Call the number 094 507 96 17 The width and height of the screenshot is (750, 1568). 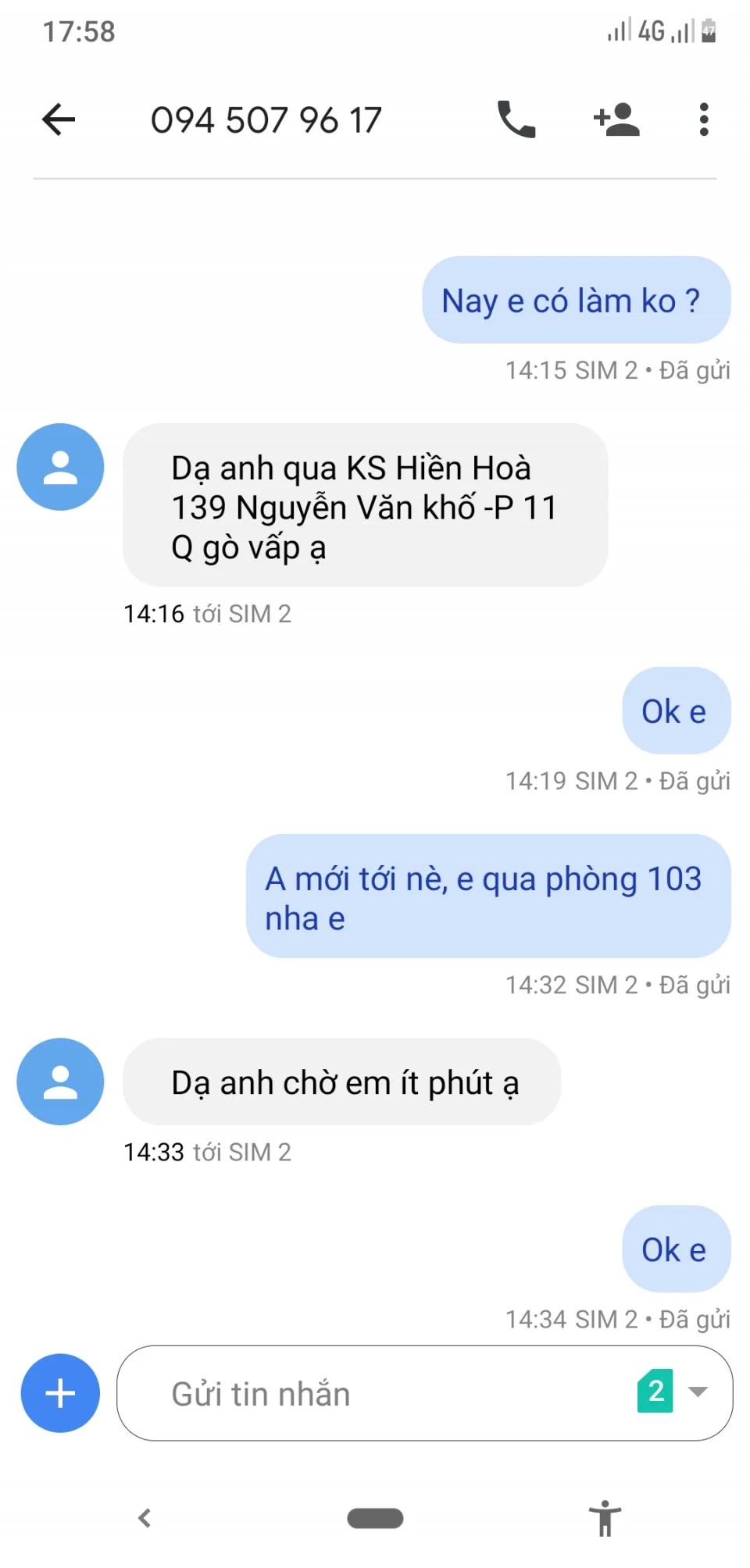[516, 119]
